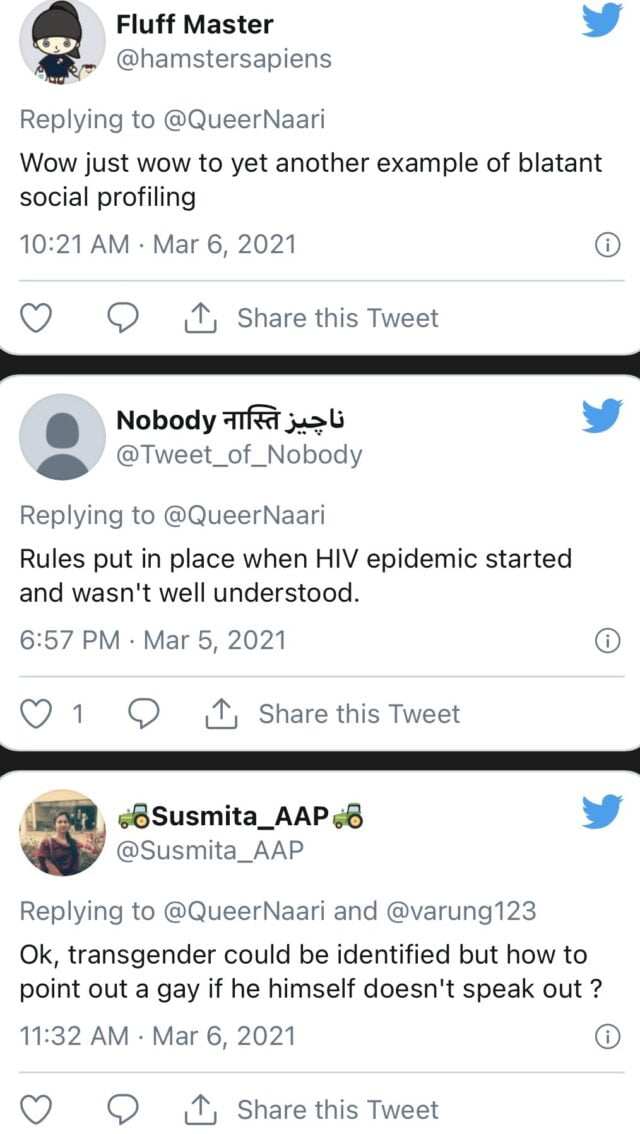Reply to Fluff Master's tweet
Image resolution: width=640 pixels, height=1134 pixels.
pos(122,318)
